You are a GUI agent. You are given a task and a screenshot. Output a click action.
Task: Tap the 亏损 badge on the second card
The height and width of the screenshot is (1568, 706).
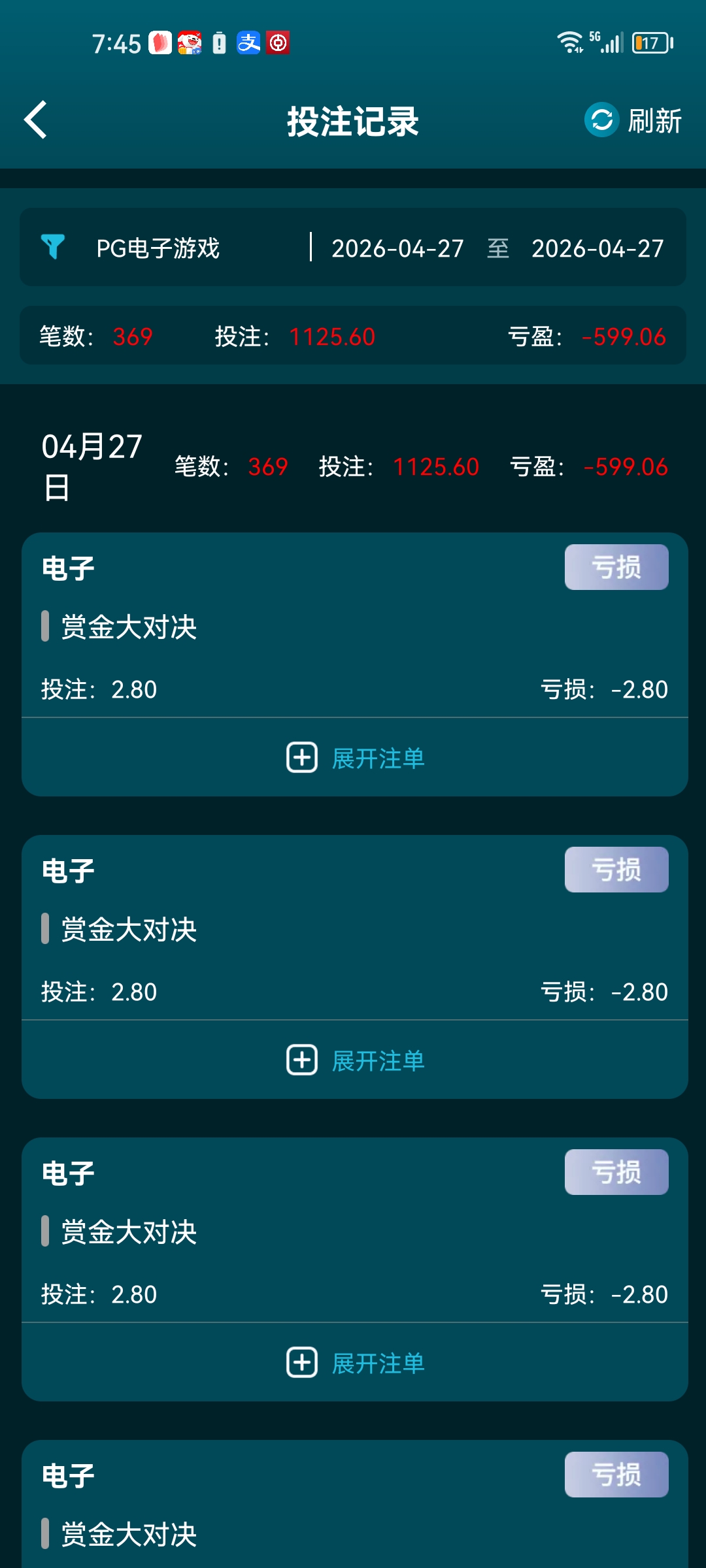pyautogui.click(x=615, y=870)
